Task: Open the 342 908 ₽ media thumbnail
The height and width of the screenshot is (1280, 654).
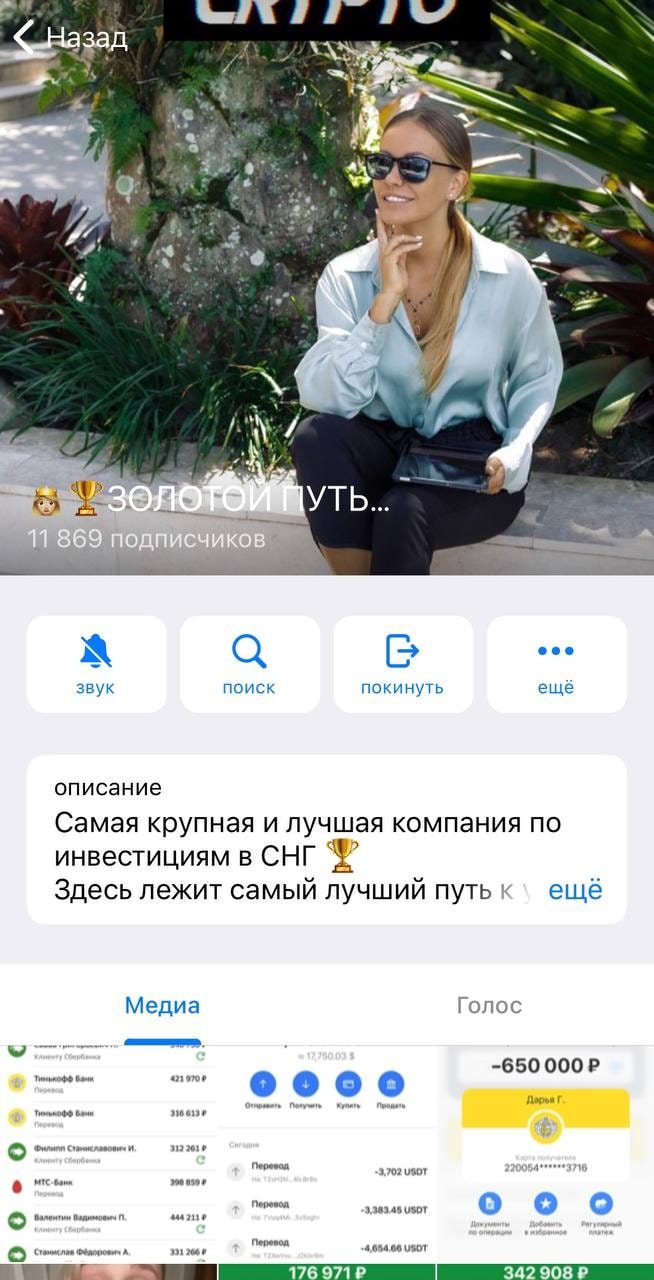Action: (x=546, y=1271)
